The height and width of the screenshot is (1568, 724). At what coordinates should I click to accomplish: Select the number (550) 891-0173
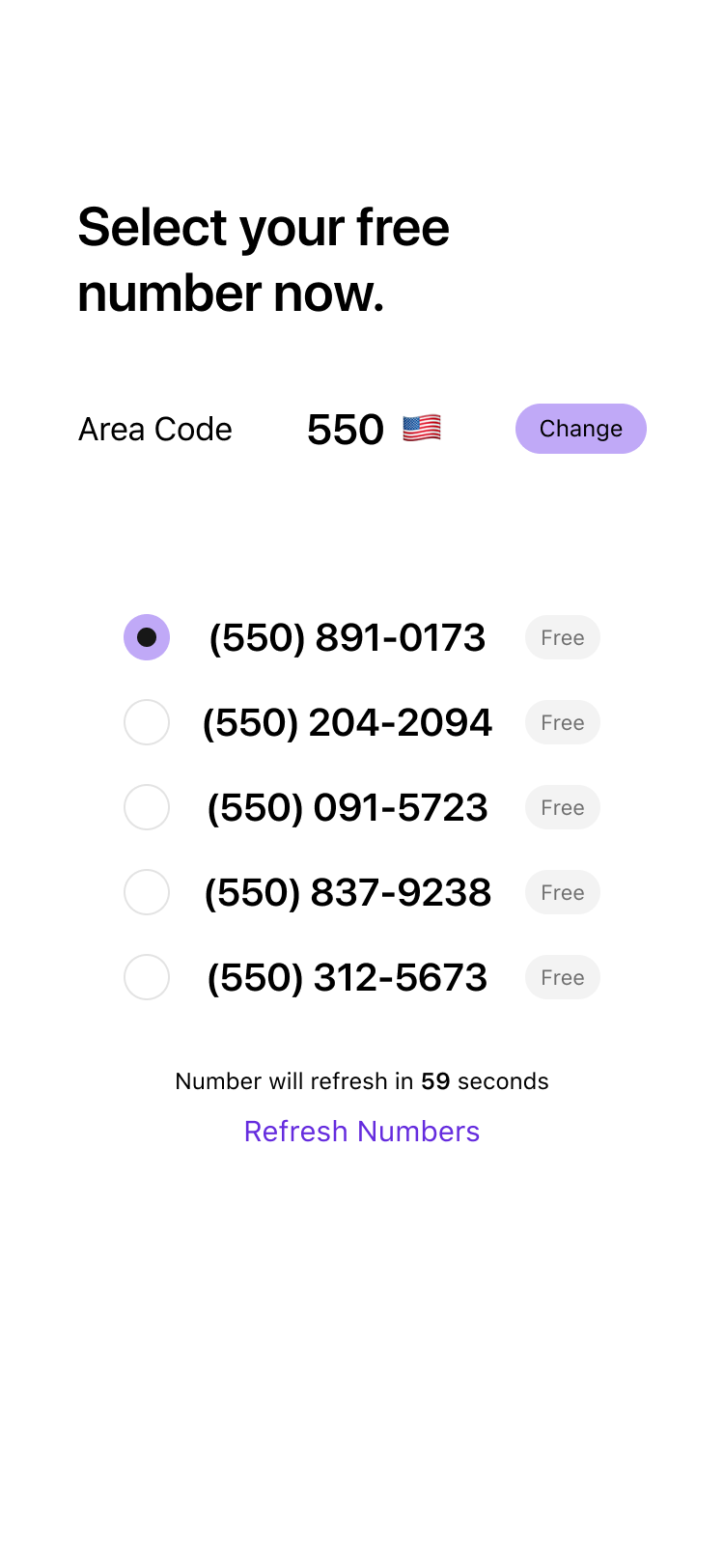pyautogui.click(x=147, y=637)
